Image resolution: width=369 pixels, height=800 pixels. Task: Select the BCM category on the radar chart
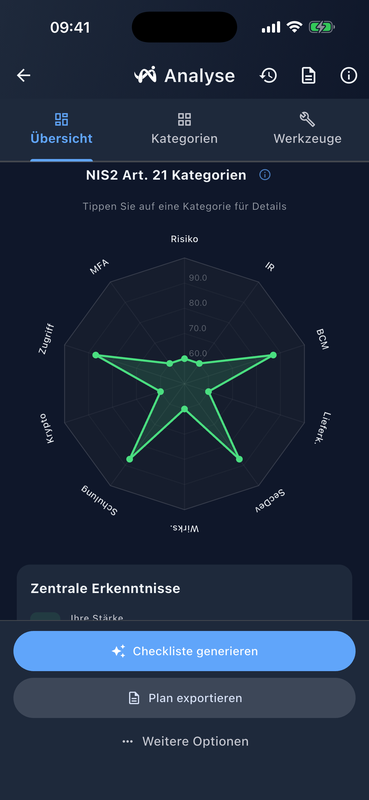pyautogui.click(x=323, y=339)
